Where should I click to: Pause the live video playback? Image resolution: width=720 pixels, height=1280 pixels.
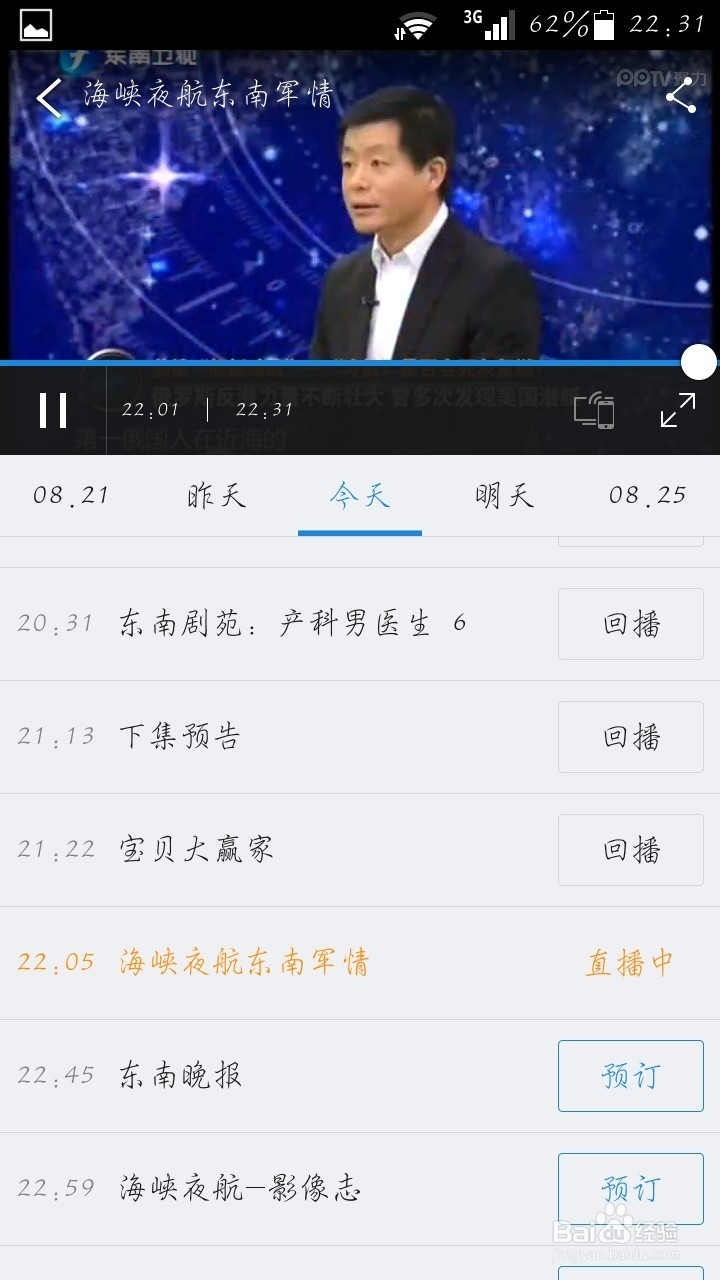[x=53, y=410]
